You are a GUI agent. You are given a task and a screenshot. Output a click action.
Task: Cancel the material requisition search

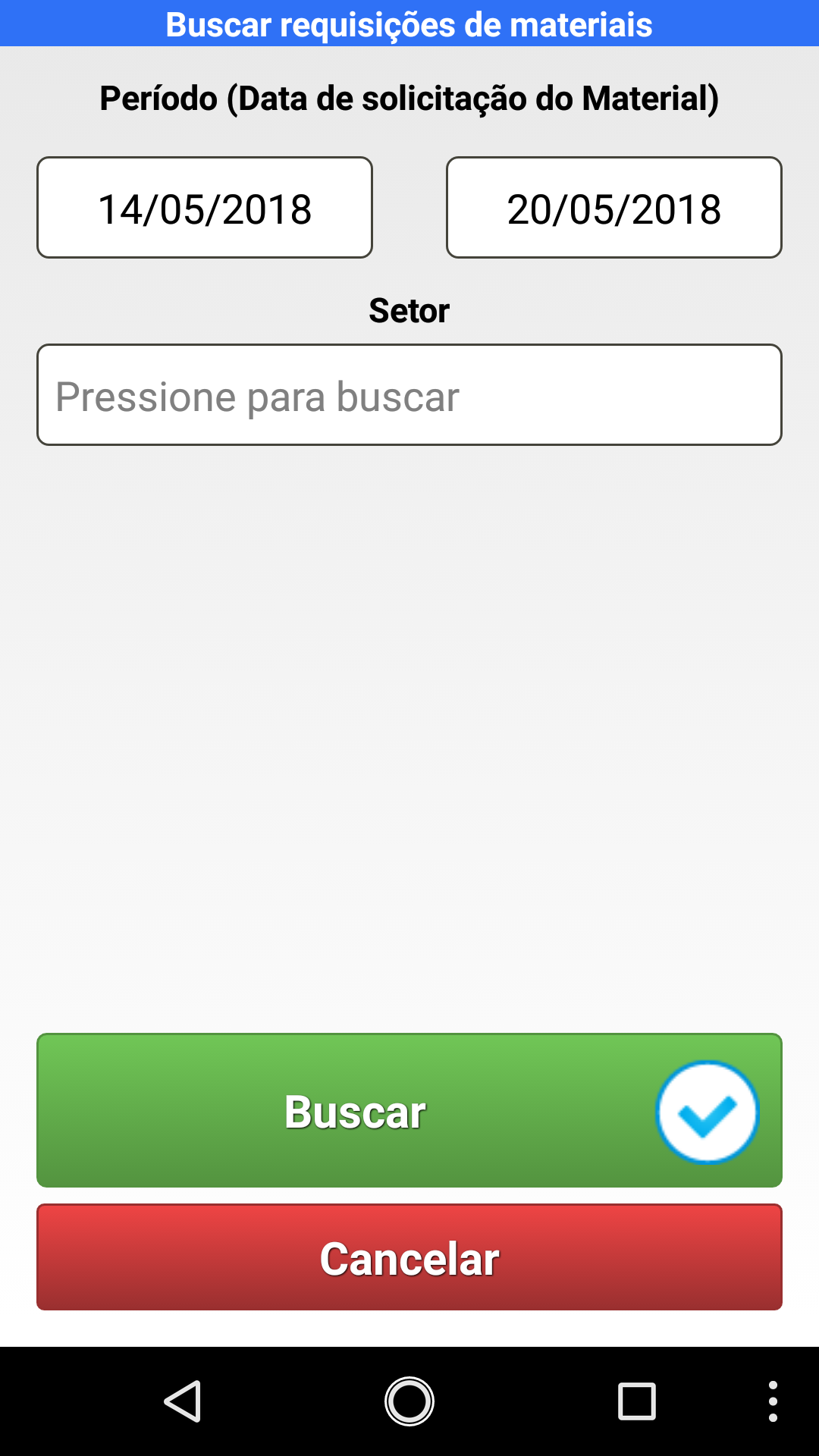click(409, 1257)
